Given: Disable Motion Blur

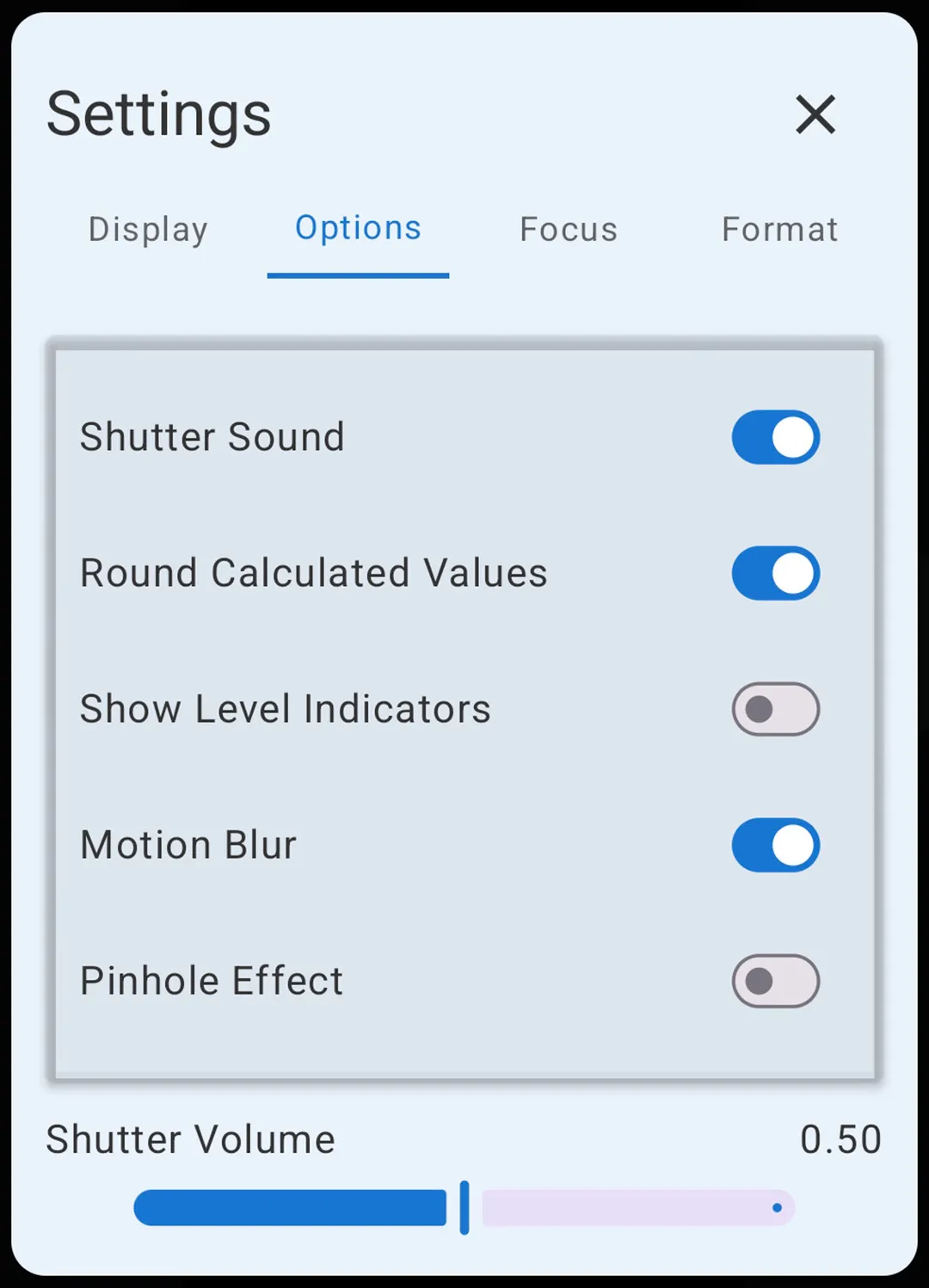Looking at the screenshot, I should pyautogui.click(x=774, y=845).
